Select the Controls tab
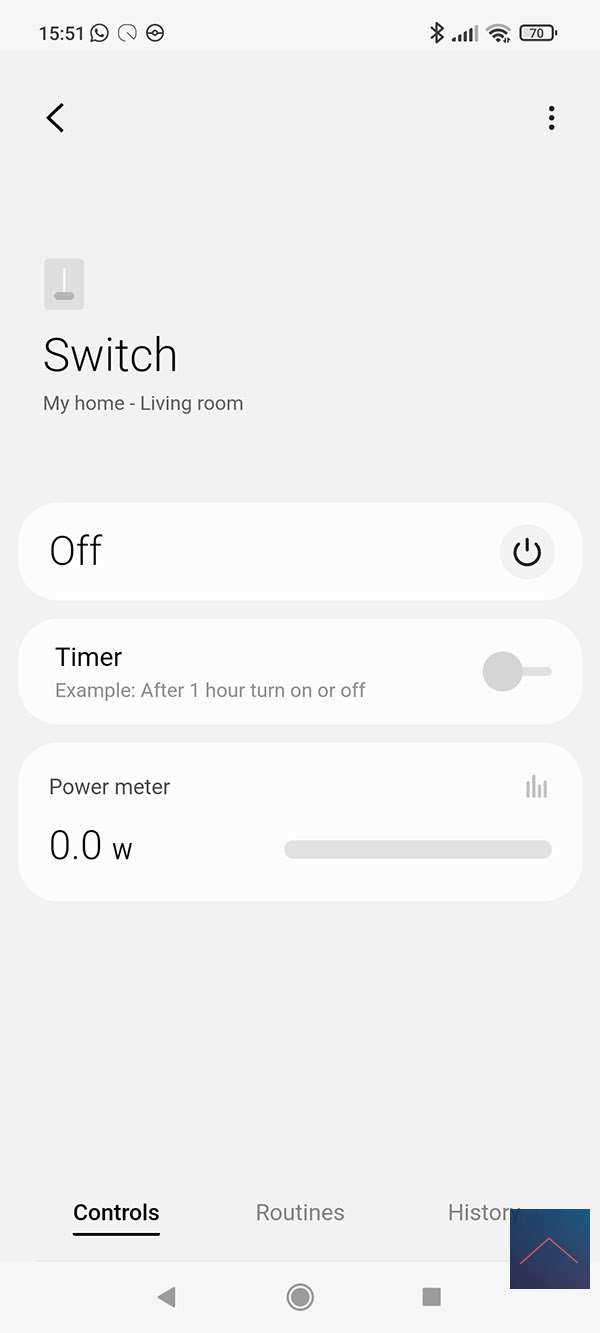Viewport: 600px width, 1333px height. point(116,1212)
